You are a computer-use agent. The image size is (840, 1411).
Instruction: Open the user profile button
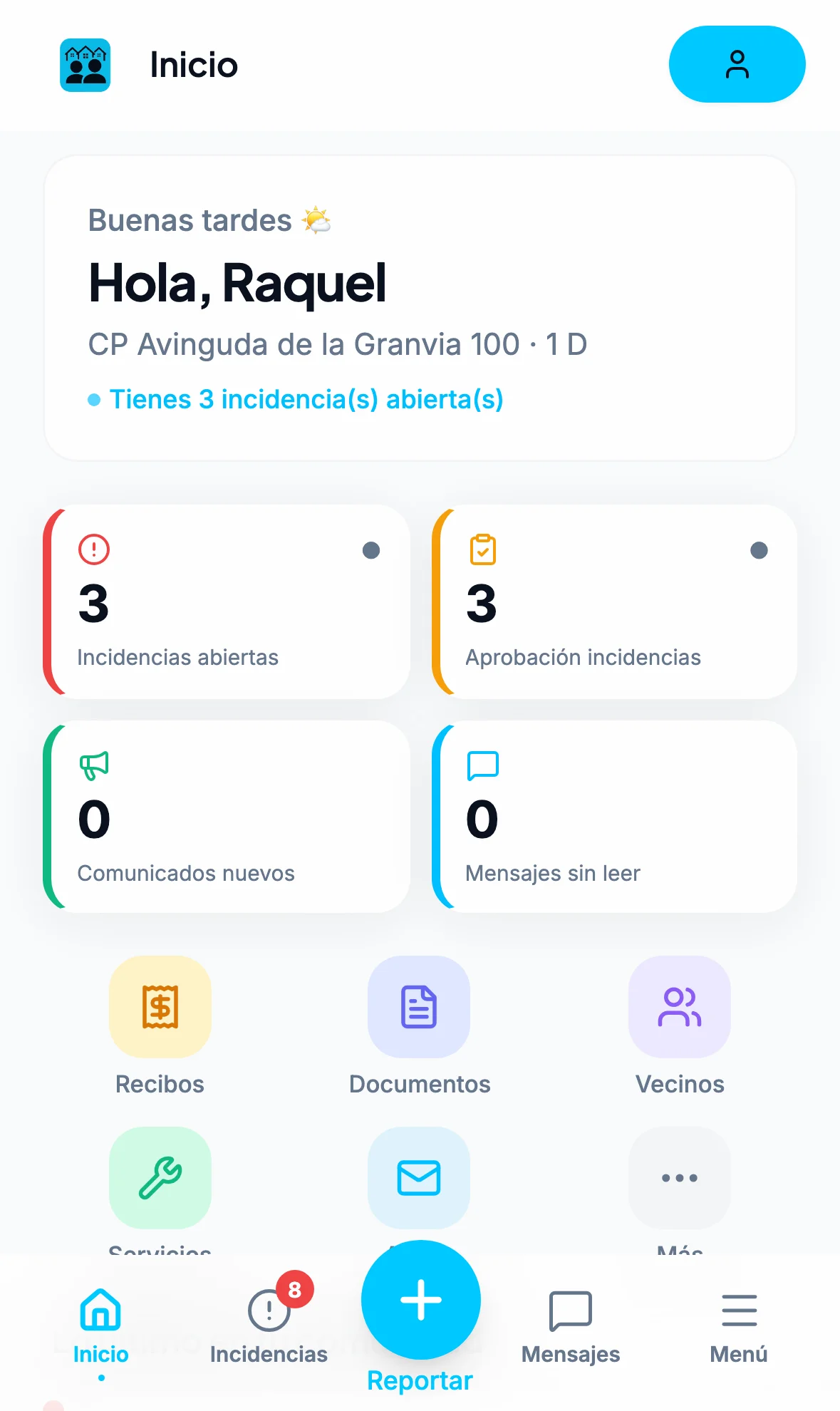(x=737, y=63)
